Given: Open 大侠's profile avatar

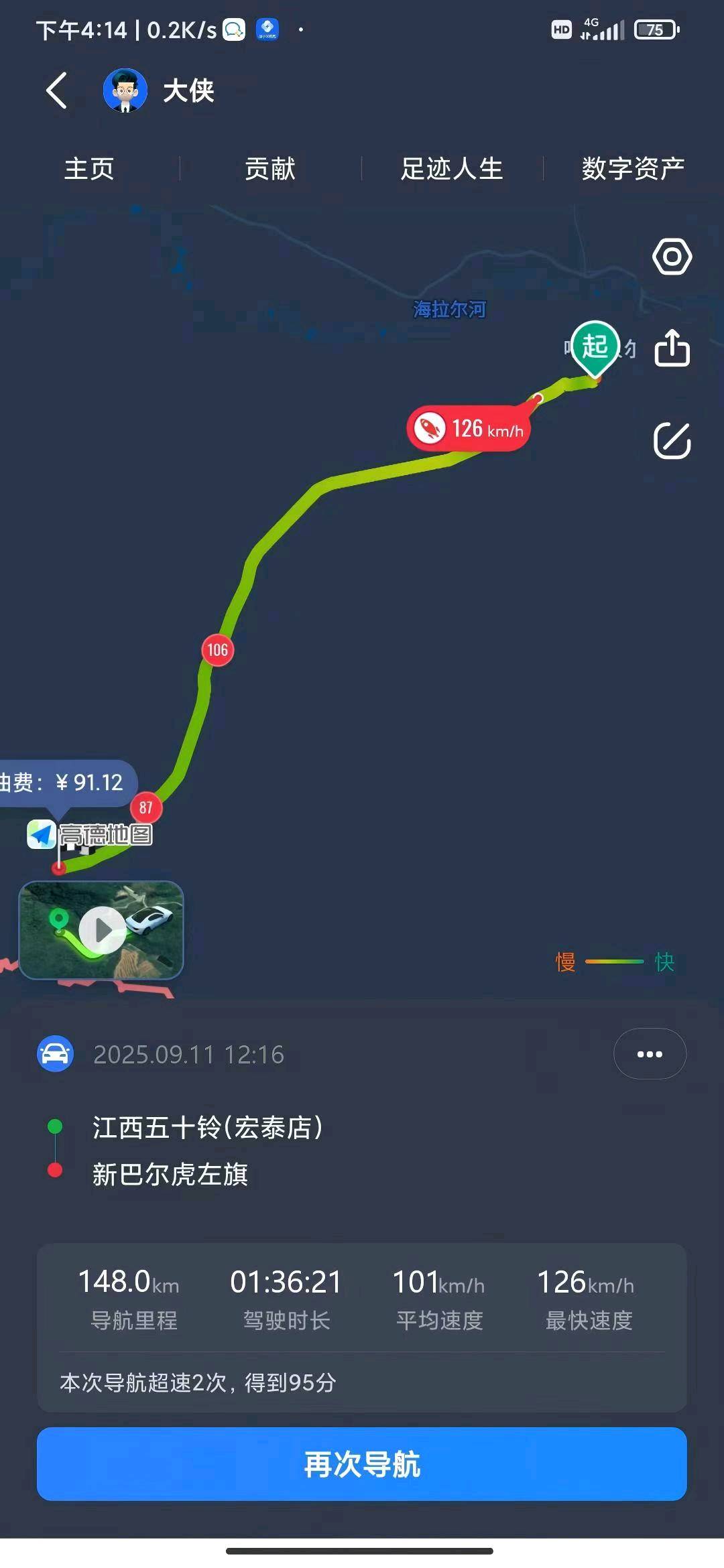Looking at the screenshot, I should click(x=125, y=90).
